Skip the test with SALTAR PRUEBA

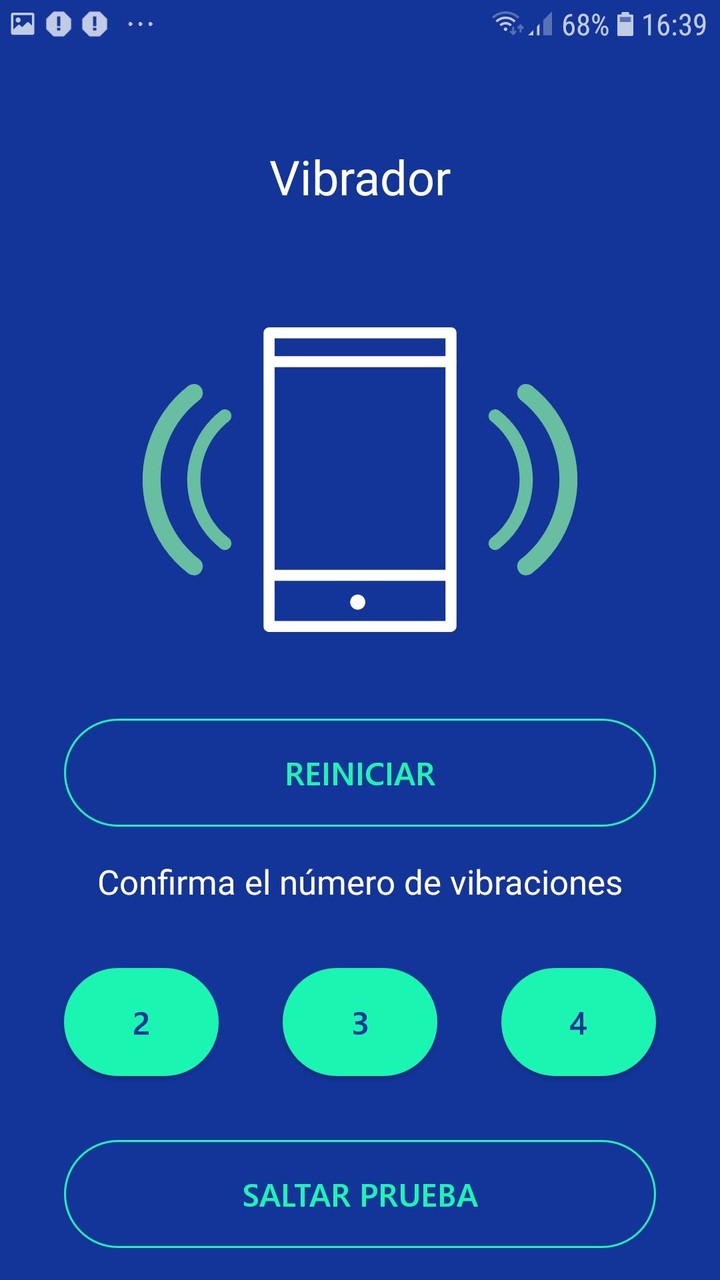(x=360, y=1194)
